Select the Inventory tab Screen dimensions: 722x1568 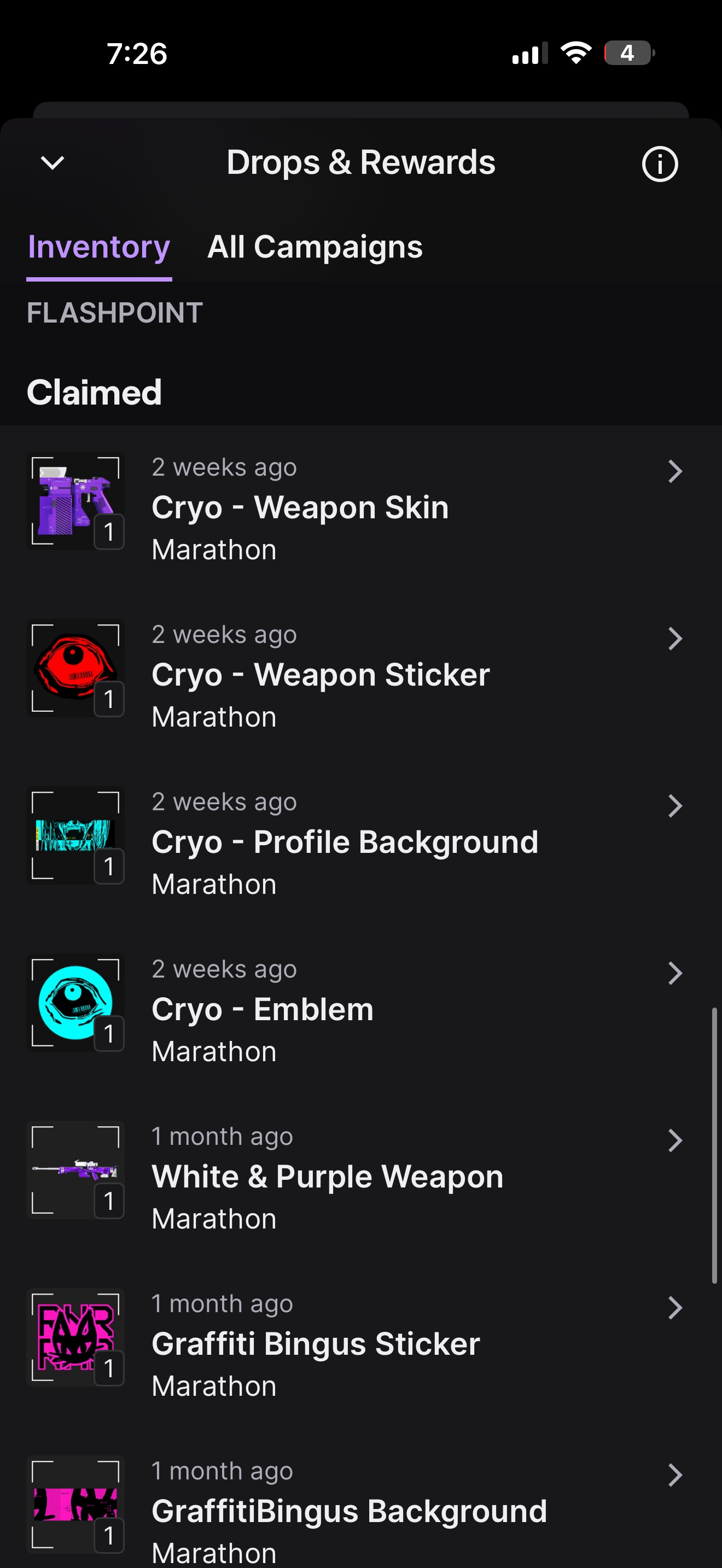click(98, 247)
